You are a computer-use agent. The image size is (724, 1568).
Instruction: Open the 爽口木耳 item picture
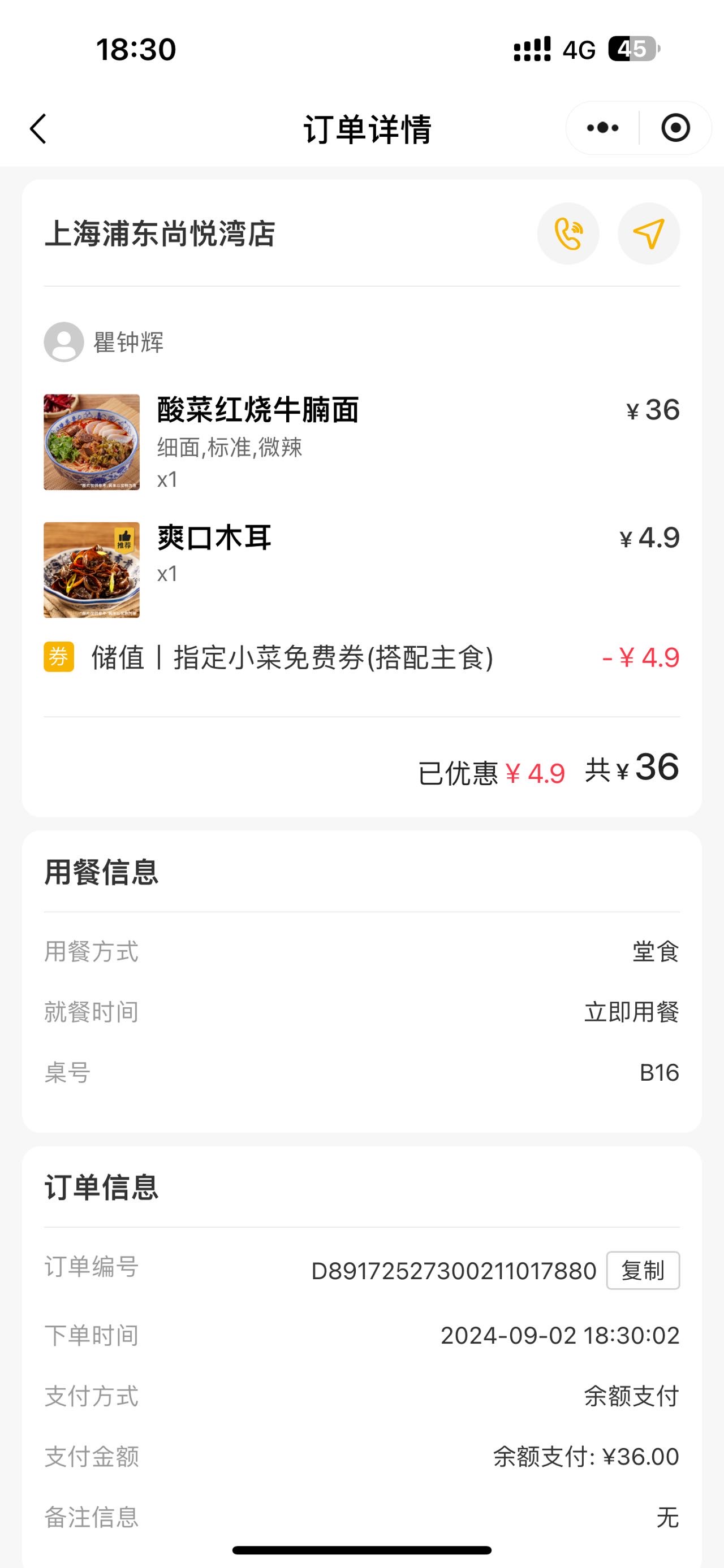point(91,570)
